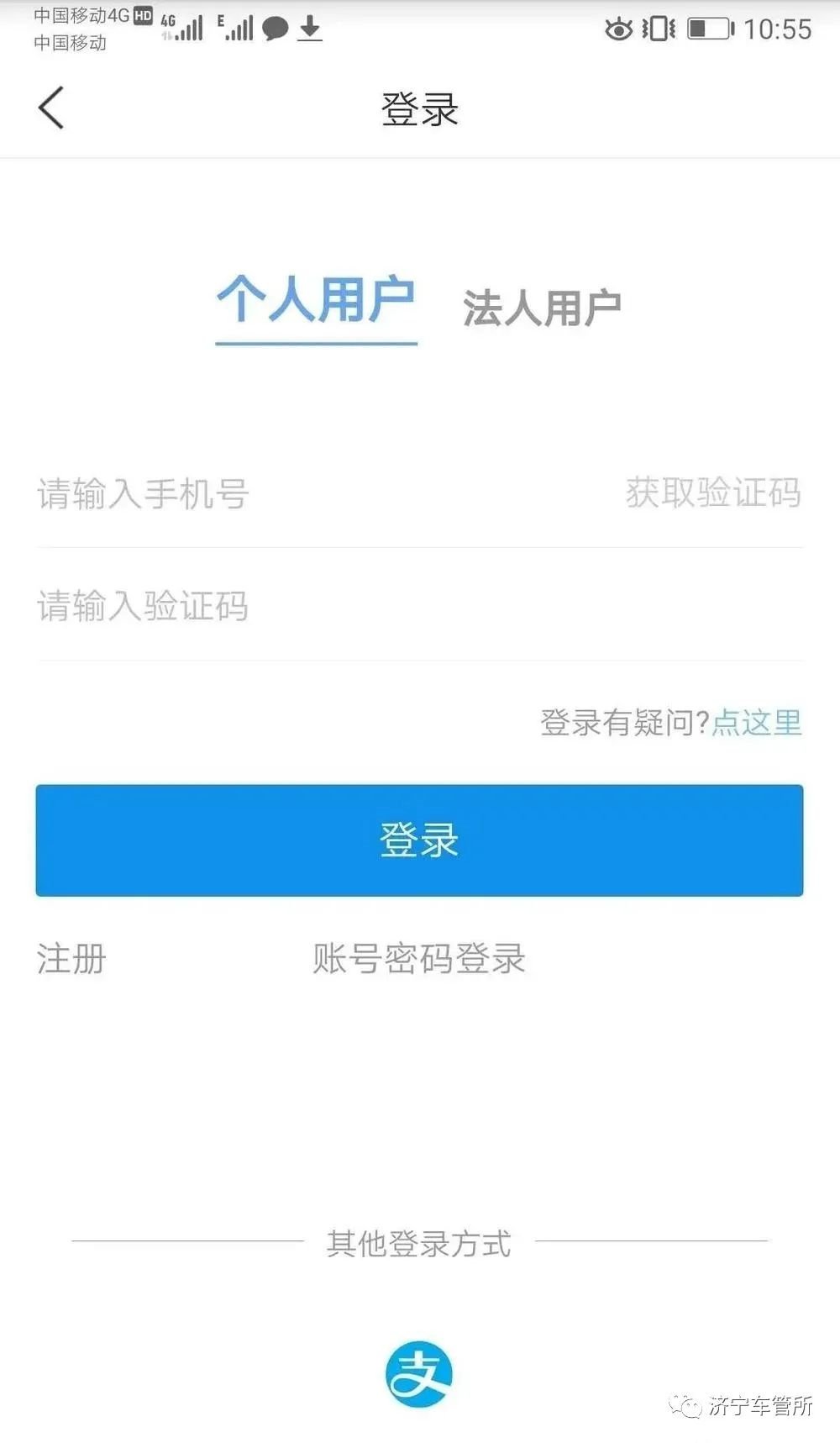Switch to the 法人用户 tab
The width and height of the screenshot is (840, 1443).
[542, 308]
